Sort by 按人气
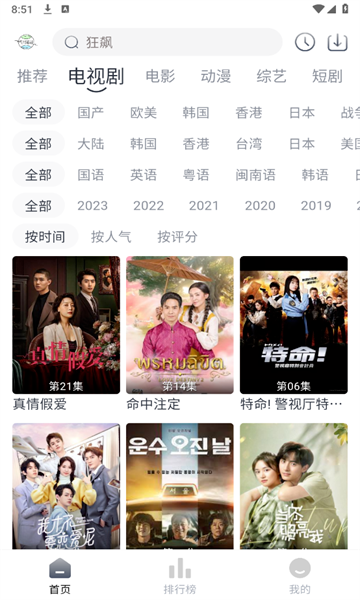This screenshot has height=600, width=360. (111, 236)
